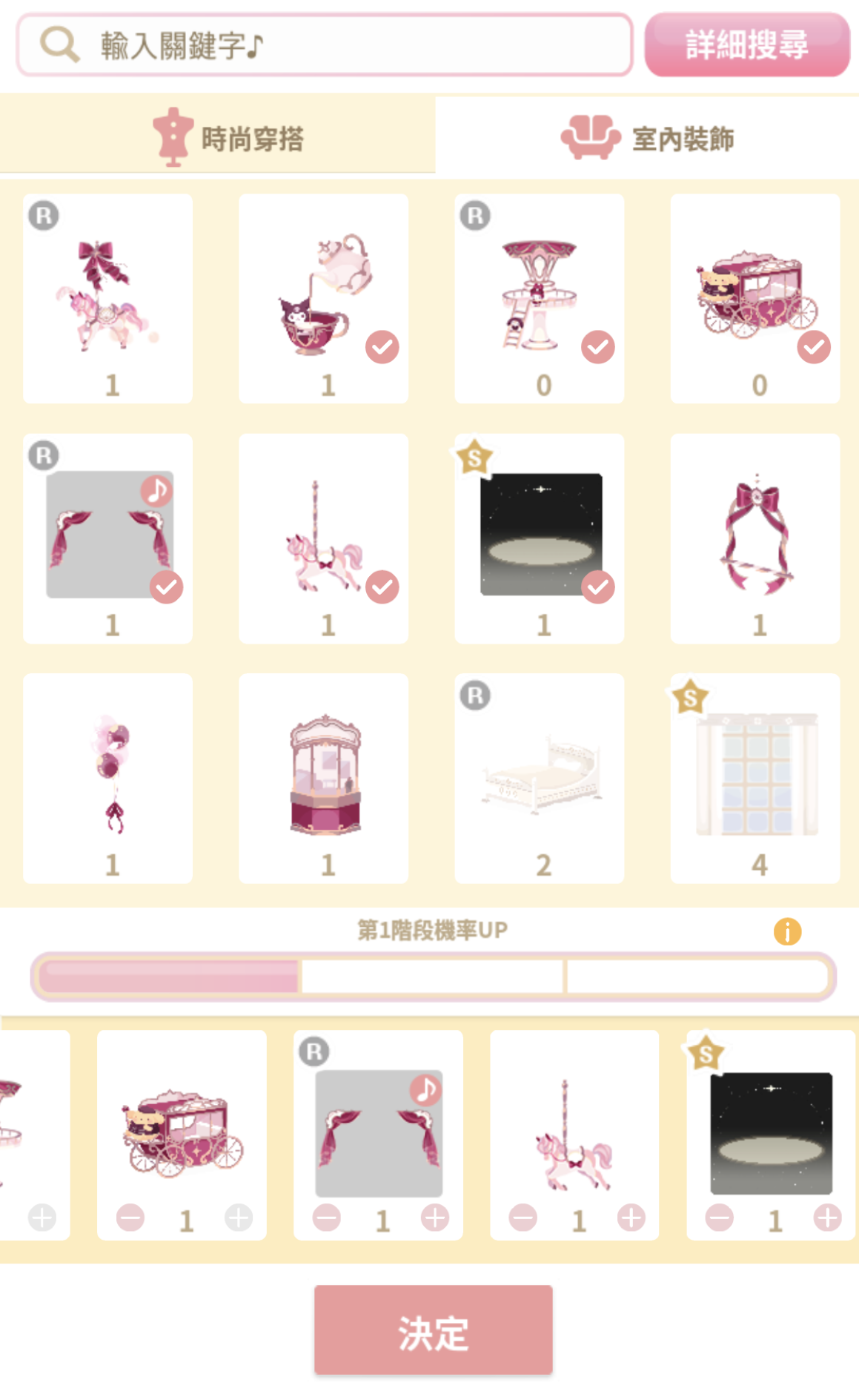The height and width of the screenshot is (1400, 859).
Task: Decrease quantity of the selected carriage
Action: pyautogui.click(x=130, y=1218)
